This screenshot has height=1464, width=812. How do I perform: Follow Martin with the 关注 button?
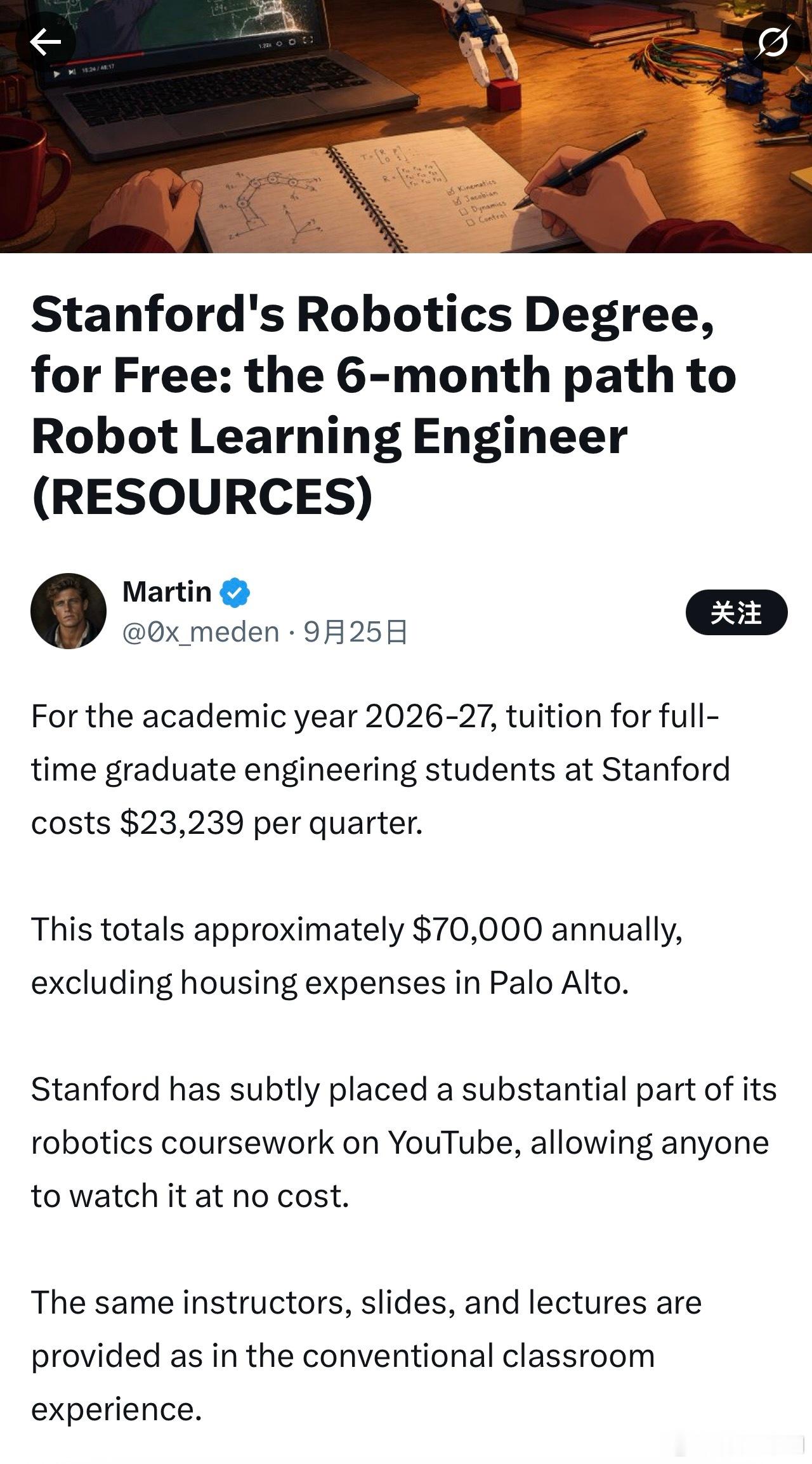(x=737, y=612)
